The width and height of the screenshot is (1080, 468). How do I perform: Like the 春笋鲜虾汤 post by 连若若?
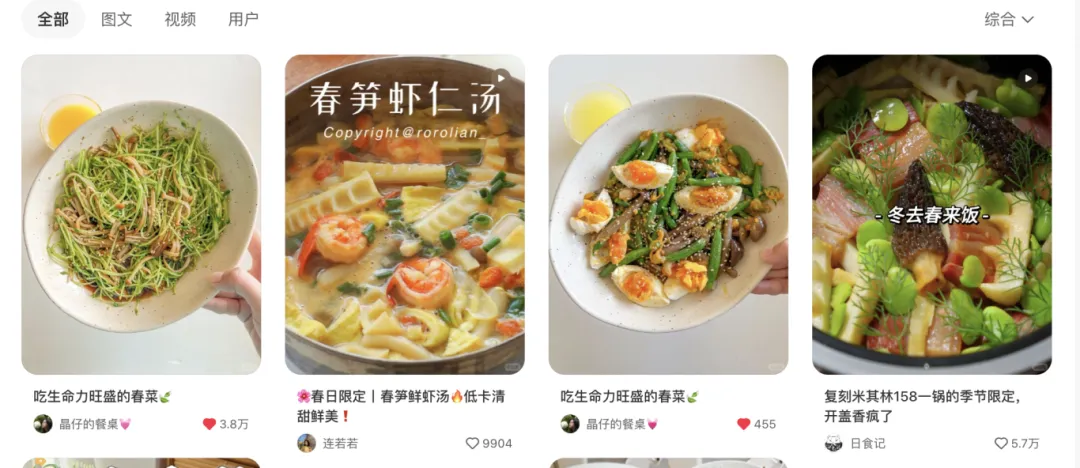pyautogui.click(x=473, y=443)
